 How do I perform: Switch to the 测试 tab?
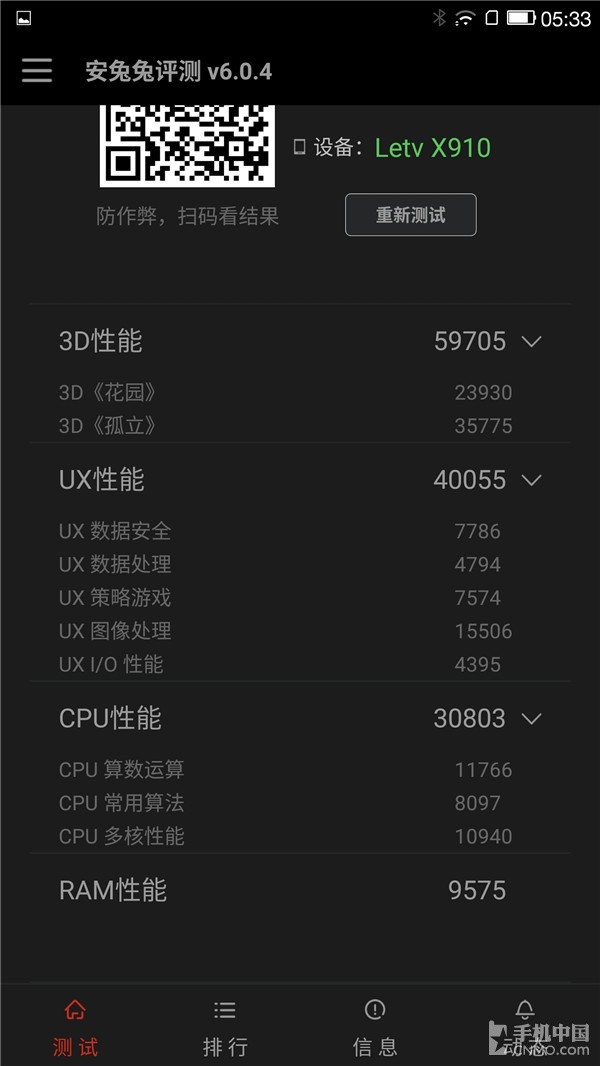point(75,1028)
